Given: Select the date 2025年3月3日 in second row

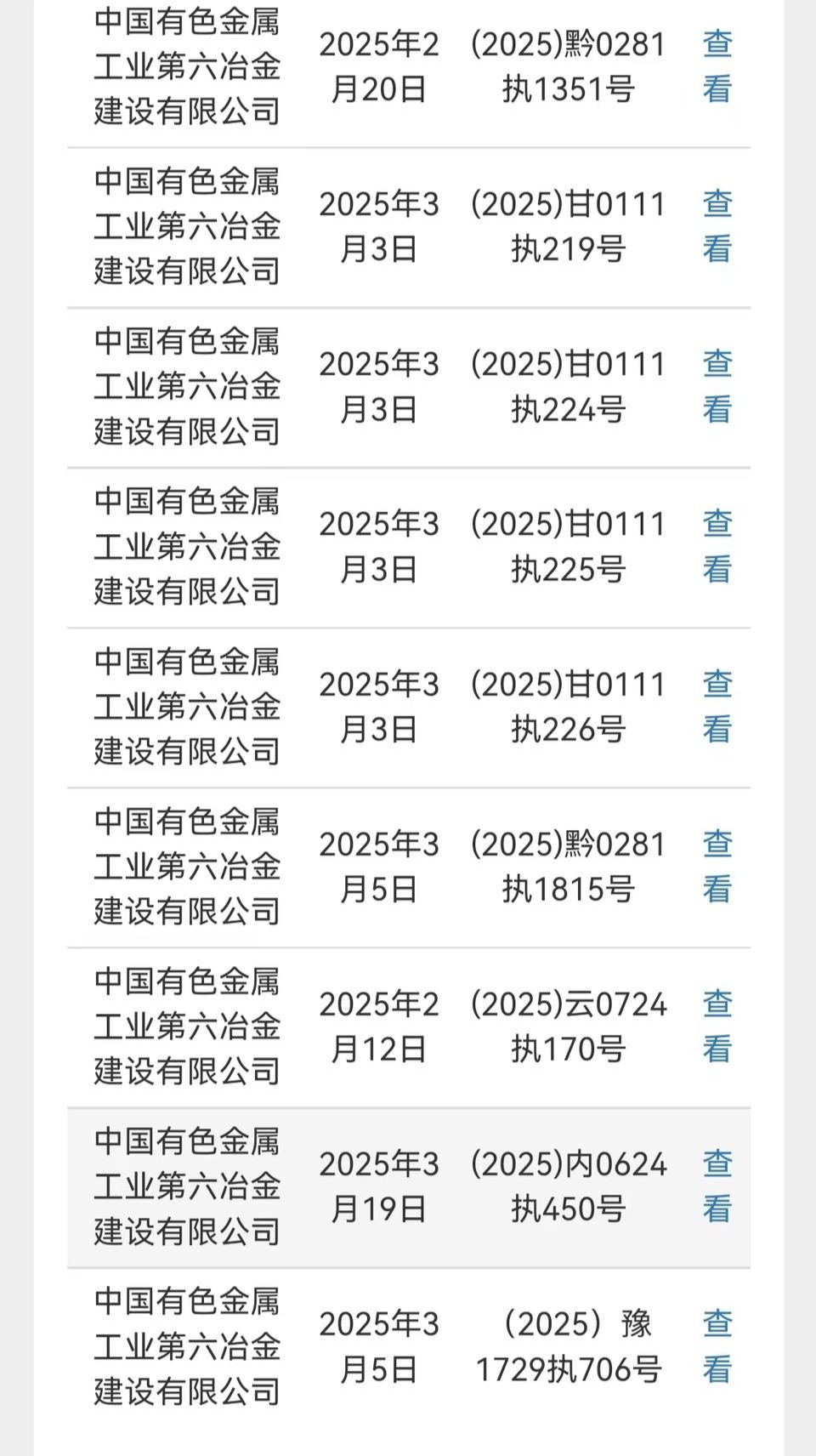Looking at the screenshot, I should point(380,225).
